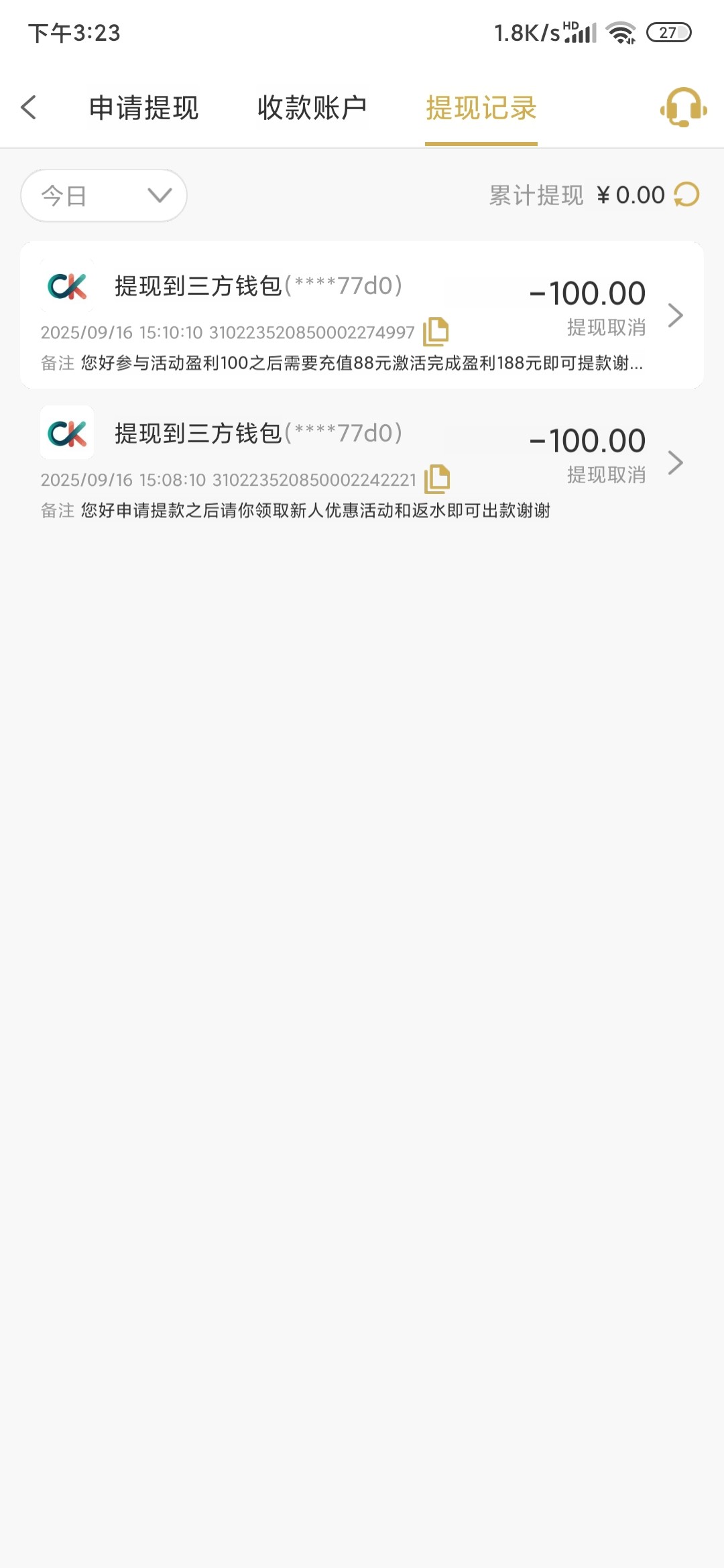
Task: Copy order number 31022352085000227499 via copy icon
Action: tap(437, 332)
